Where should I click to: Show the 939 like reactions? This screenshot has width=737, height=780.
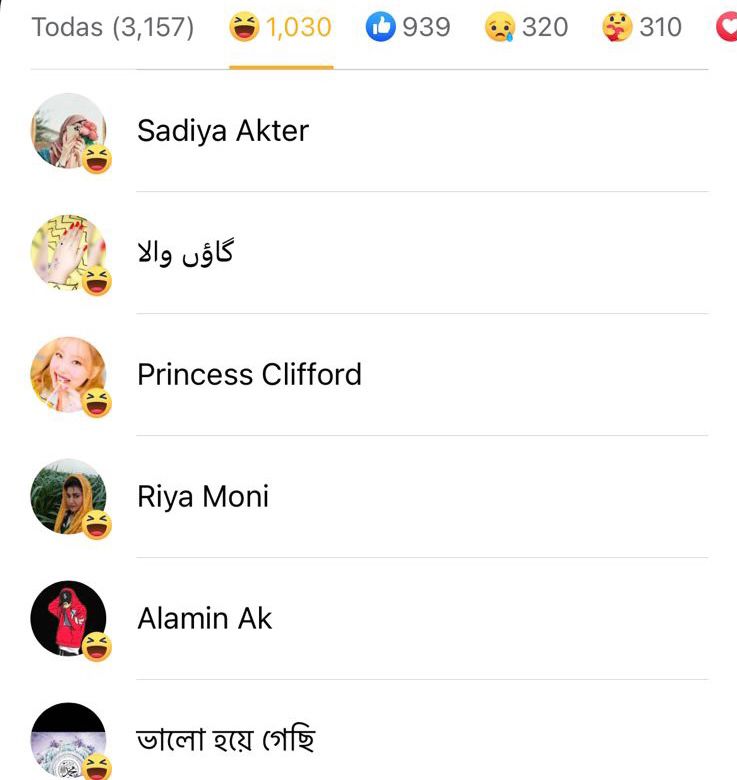[x=408, y=27]
